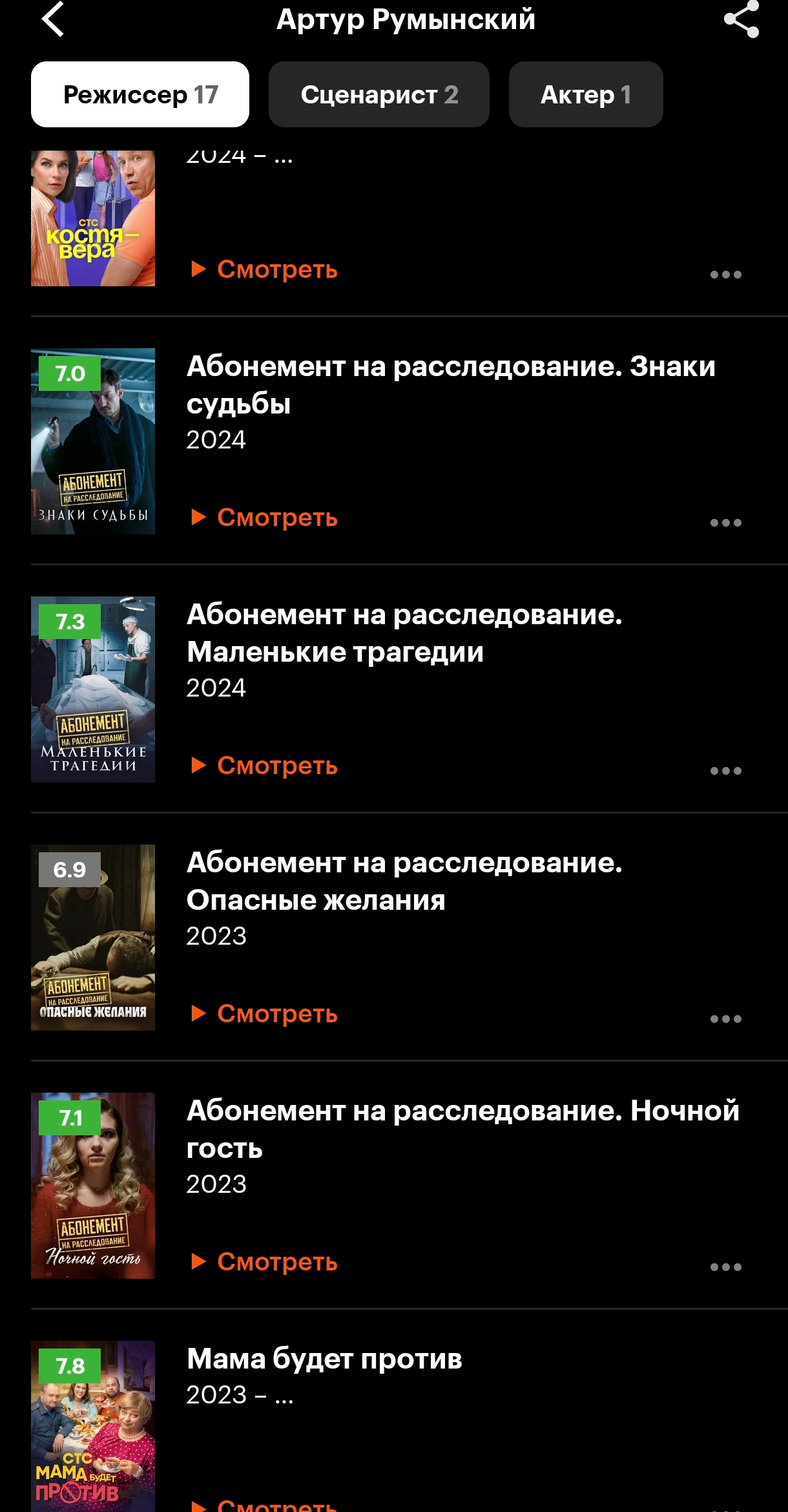The width and height of the screenshot is (788, 1512).
Task: Show more options for Маленькие трагедии
Action: coord(725,771)
